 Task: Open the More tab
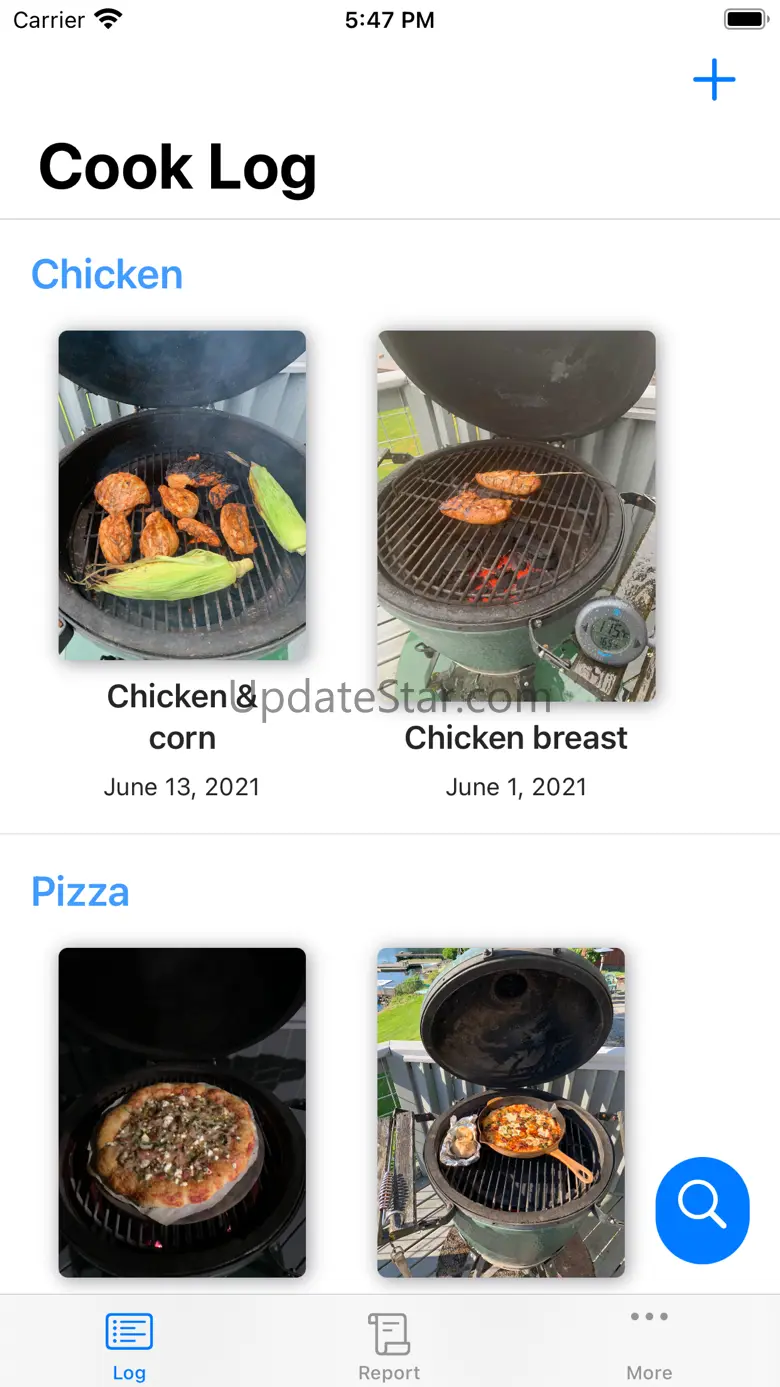[649, 1346]
